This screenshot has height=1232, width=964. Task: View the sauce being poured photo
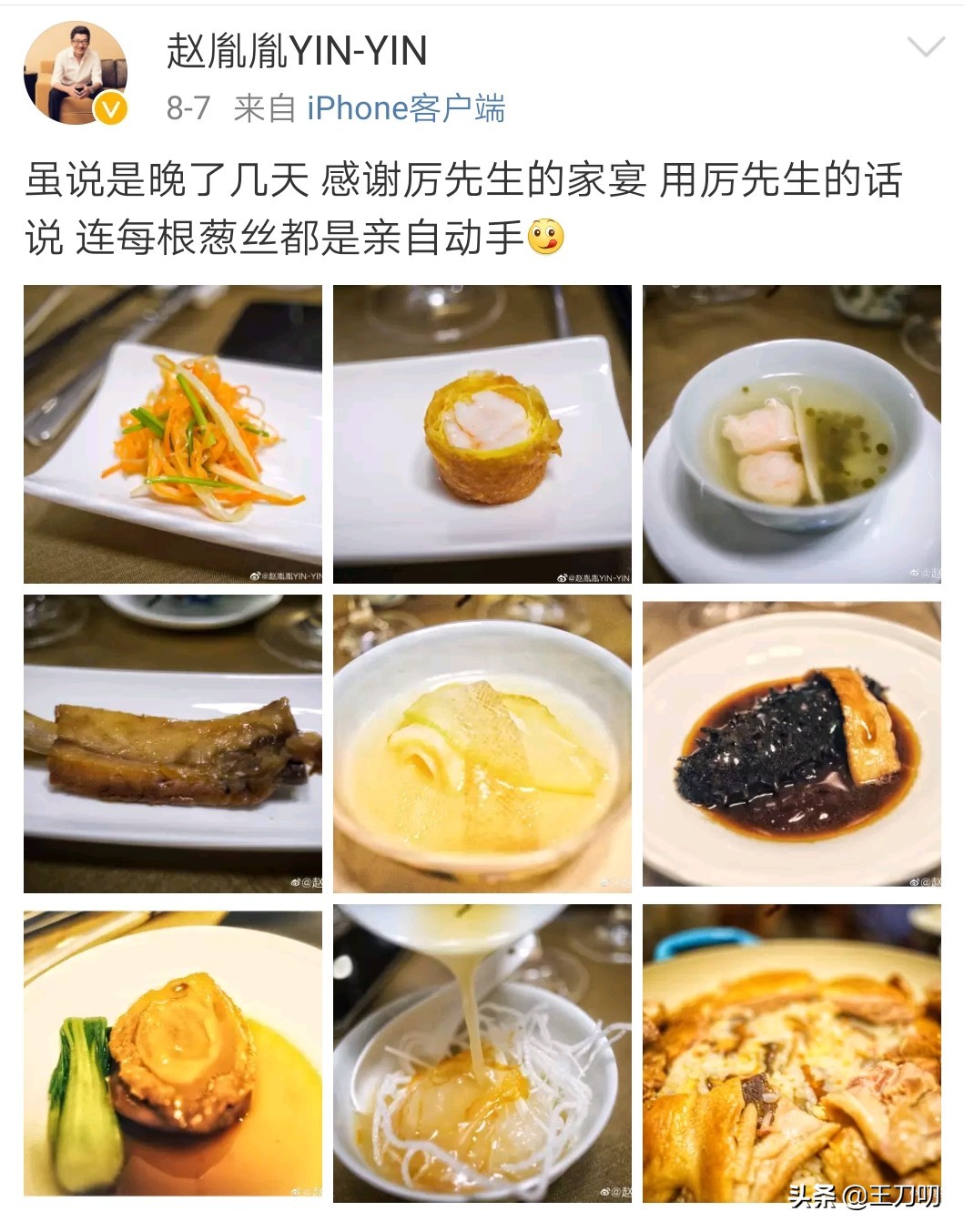481,1052
